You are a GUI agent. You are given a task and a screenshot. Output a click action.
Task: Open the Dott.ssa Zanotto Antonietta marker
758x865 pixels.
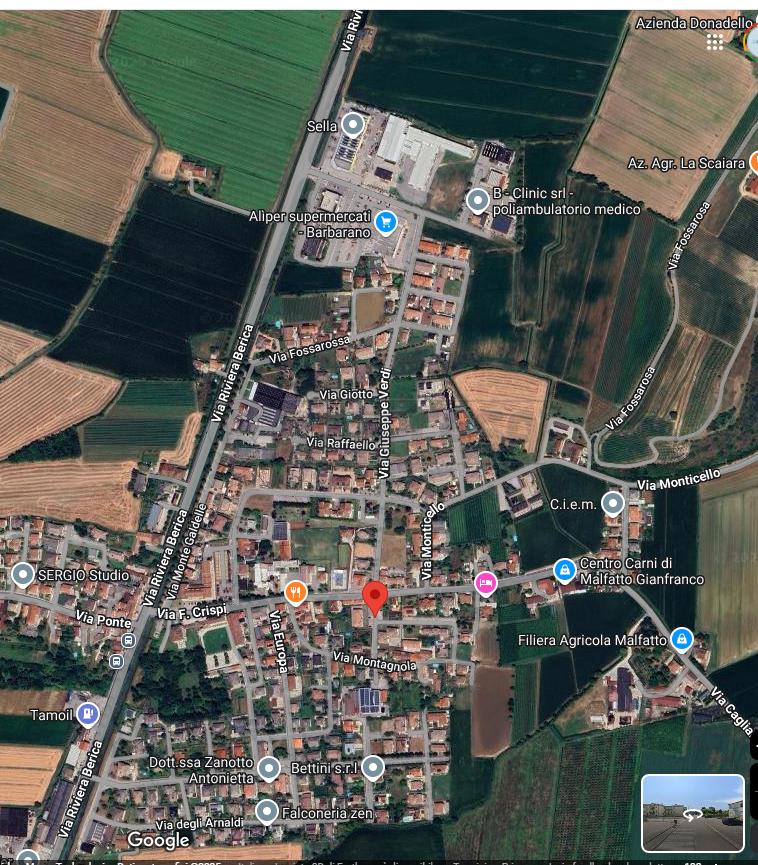tap(268, 768)
